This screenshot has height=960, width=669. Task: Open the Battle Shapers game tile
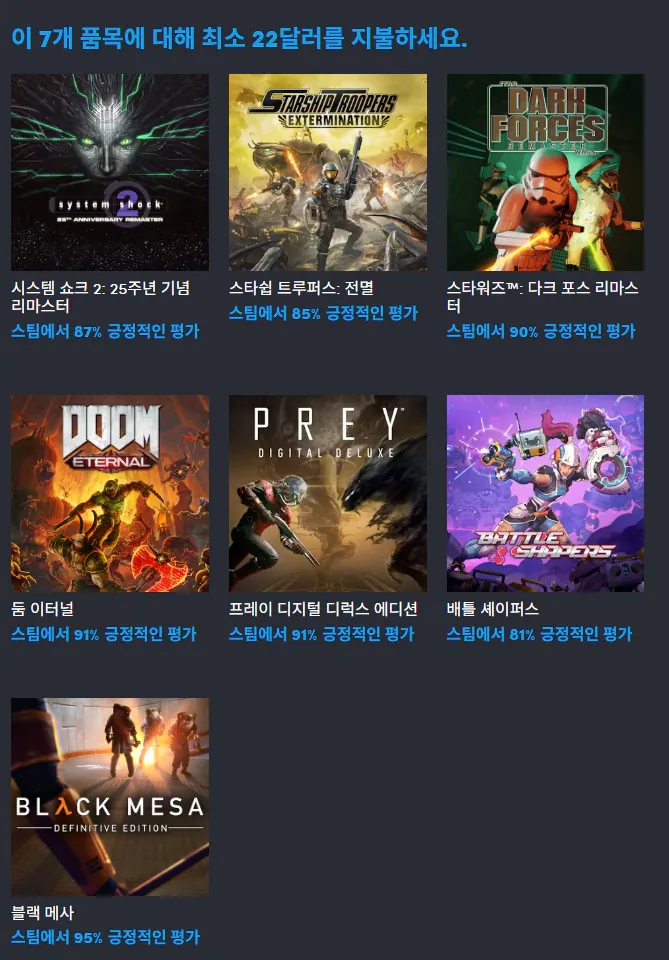(545, 493)
